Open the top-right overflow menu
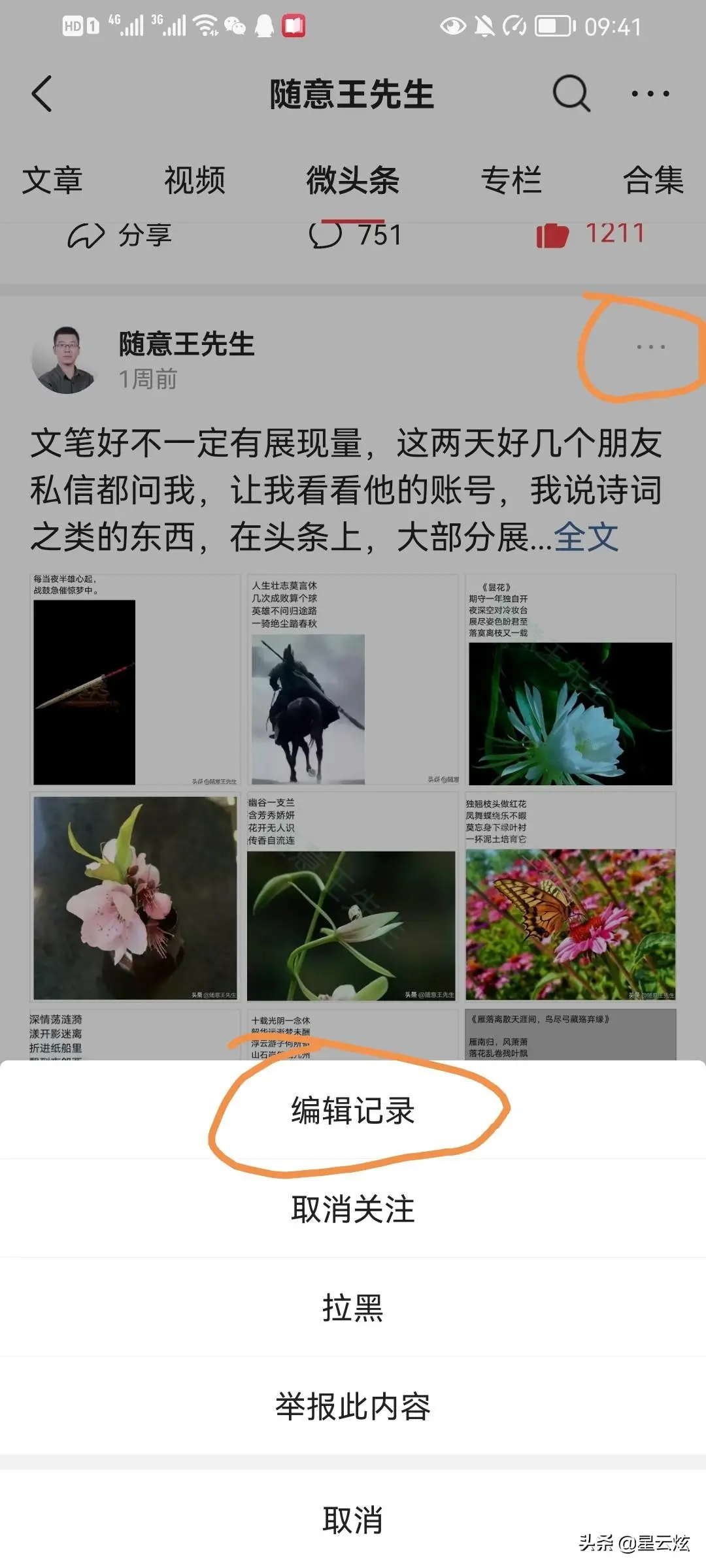This screenshot has height=1568, width=706. 650,94
